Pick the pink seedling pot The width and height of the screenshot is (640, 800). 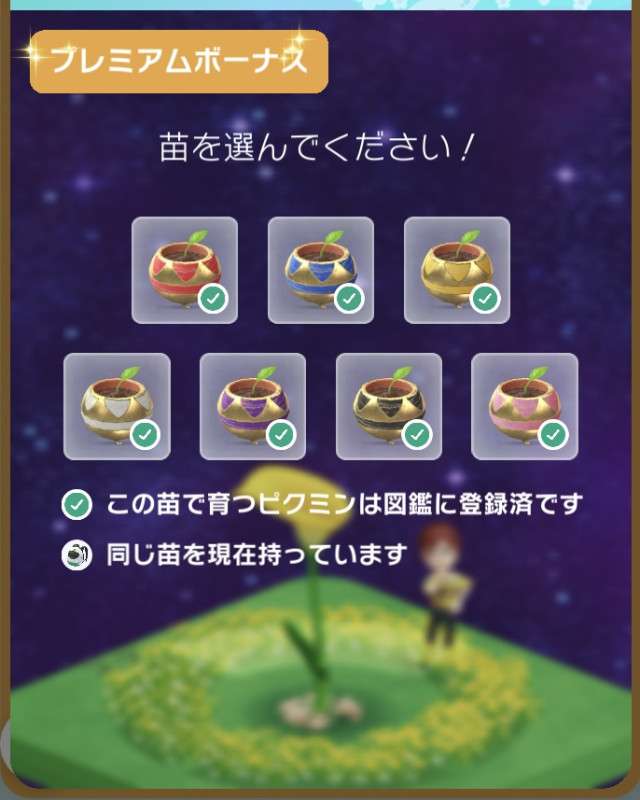pos(525,406)
